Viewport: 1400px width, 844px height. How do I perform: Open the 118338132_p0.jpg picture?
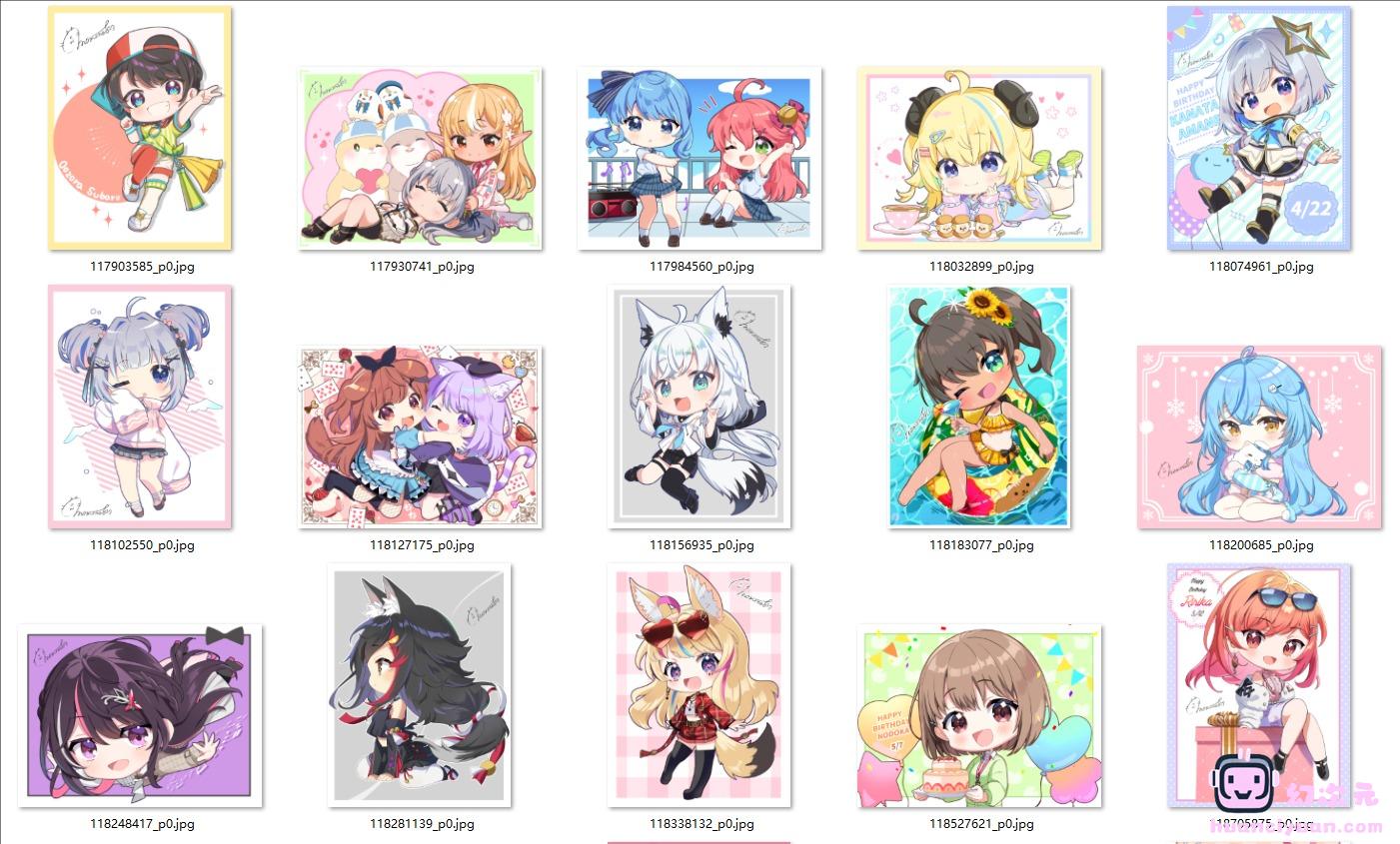[700, 685]
